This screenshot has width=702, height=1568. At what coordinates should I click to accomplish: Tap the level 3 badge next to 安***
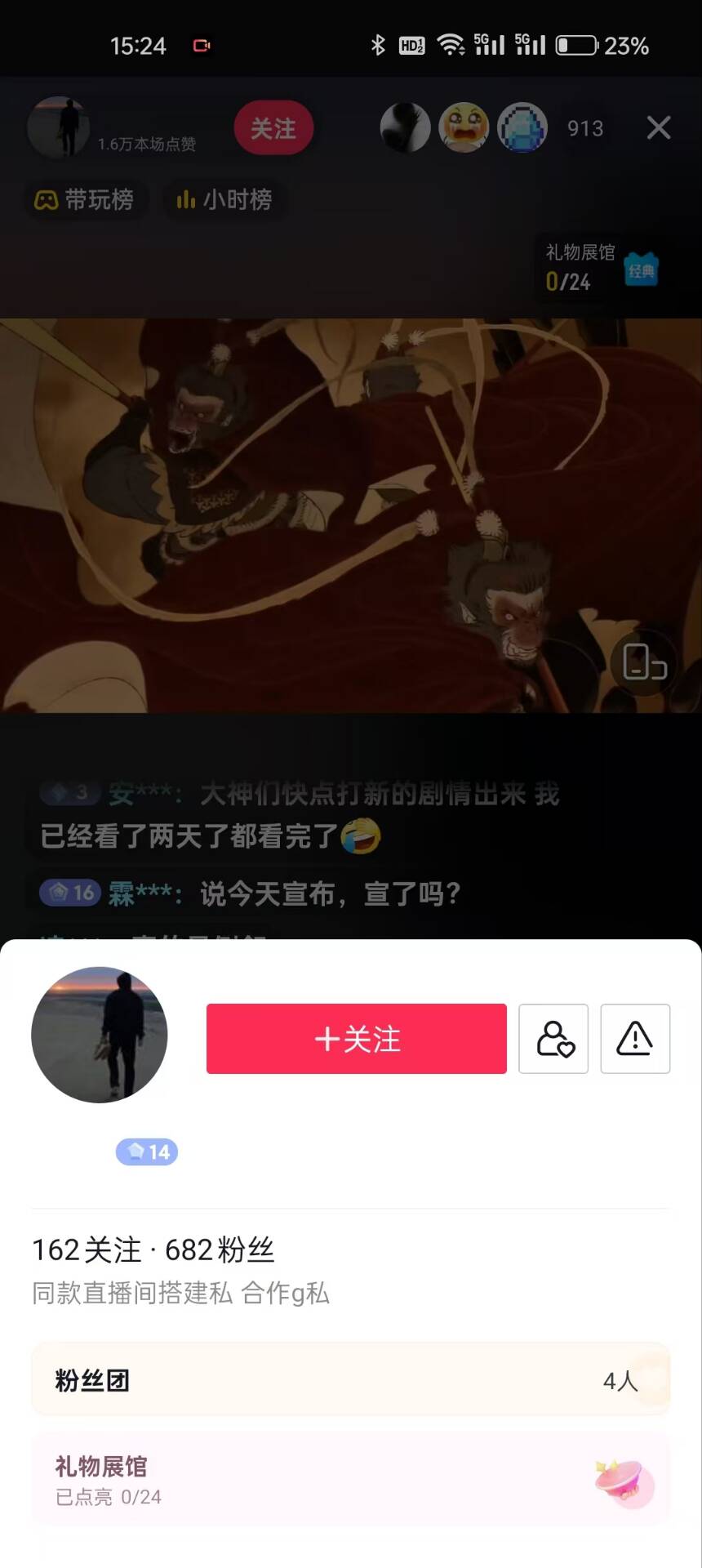(69, 792)
